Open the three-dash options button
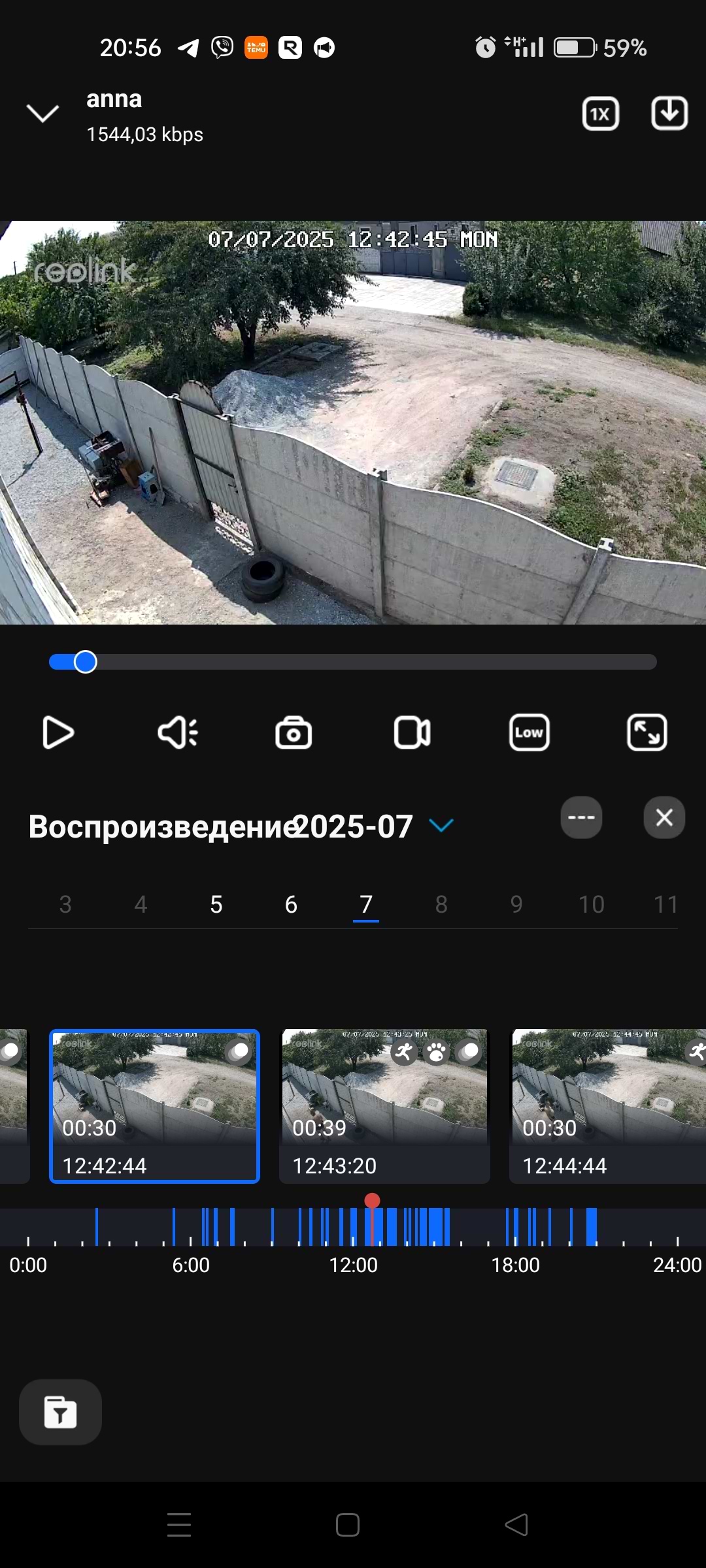Viewport: 706px width, 1568px height. 581,817
